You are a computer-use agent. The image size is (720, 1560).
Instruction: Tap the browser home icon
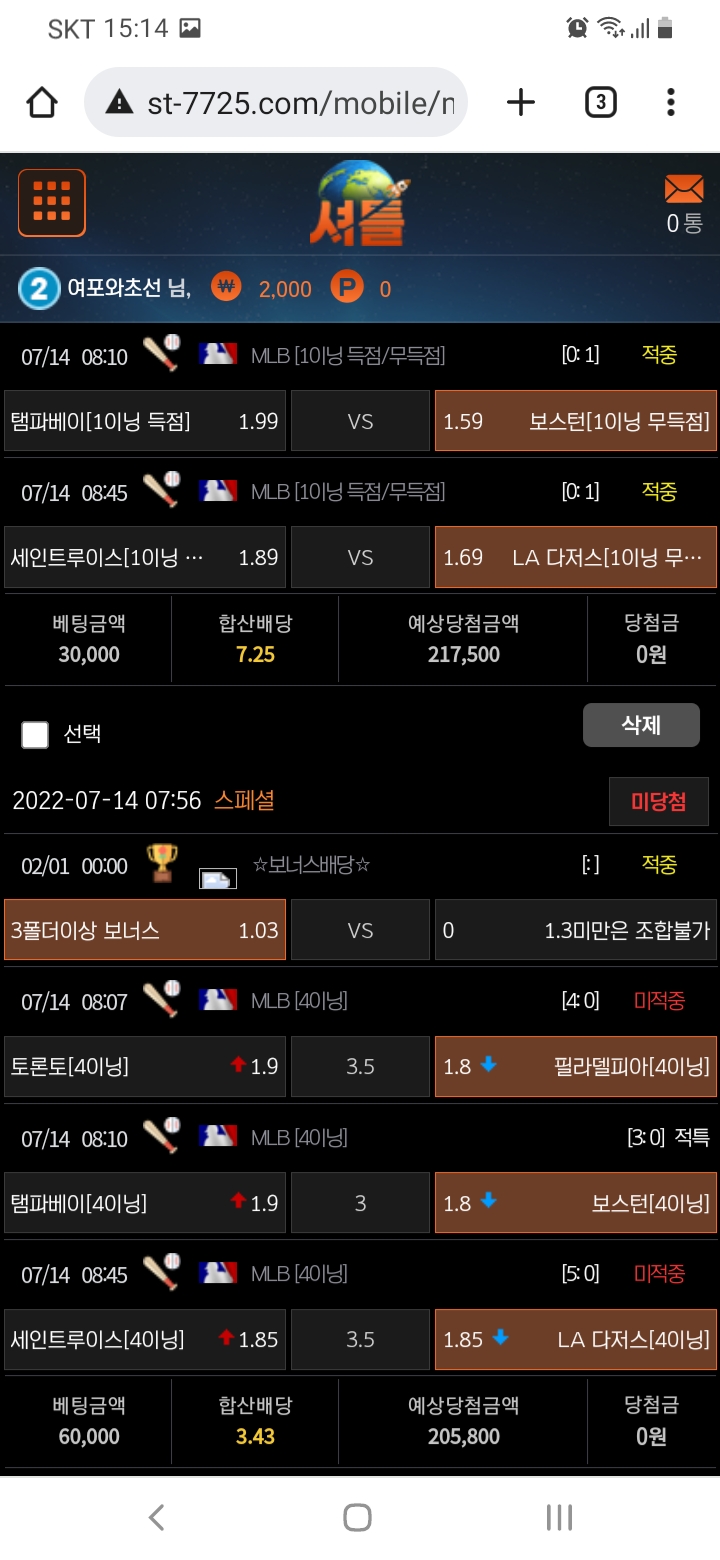click(x=42, y=102)
